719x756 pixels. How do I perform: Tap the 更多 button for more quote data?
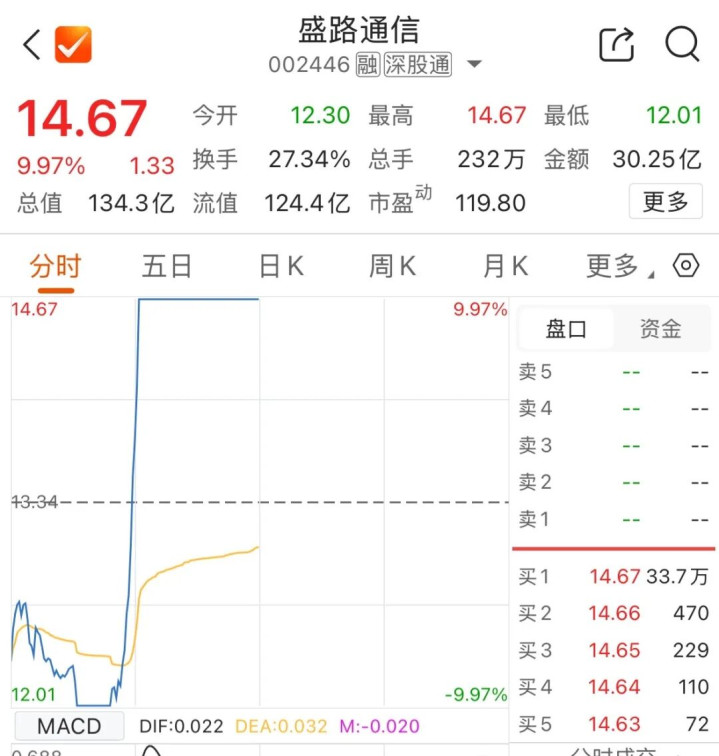pos(665,202)
